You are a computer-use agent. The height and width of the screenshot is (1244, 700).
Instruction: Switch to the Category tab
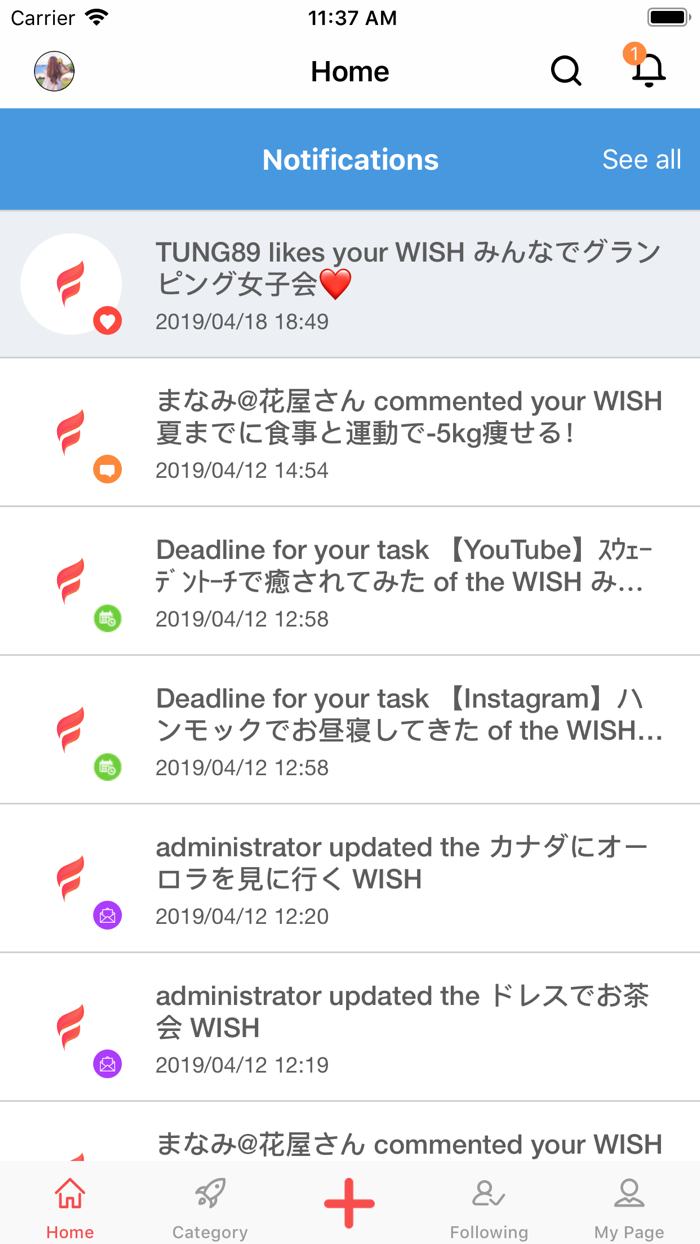click(x=210, y=1206)
